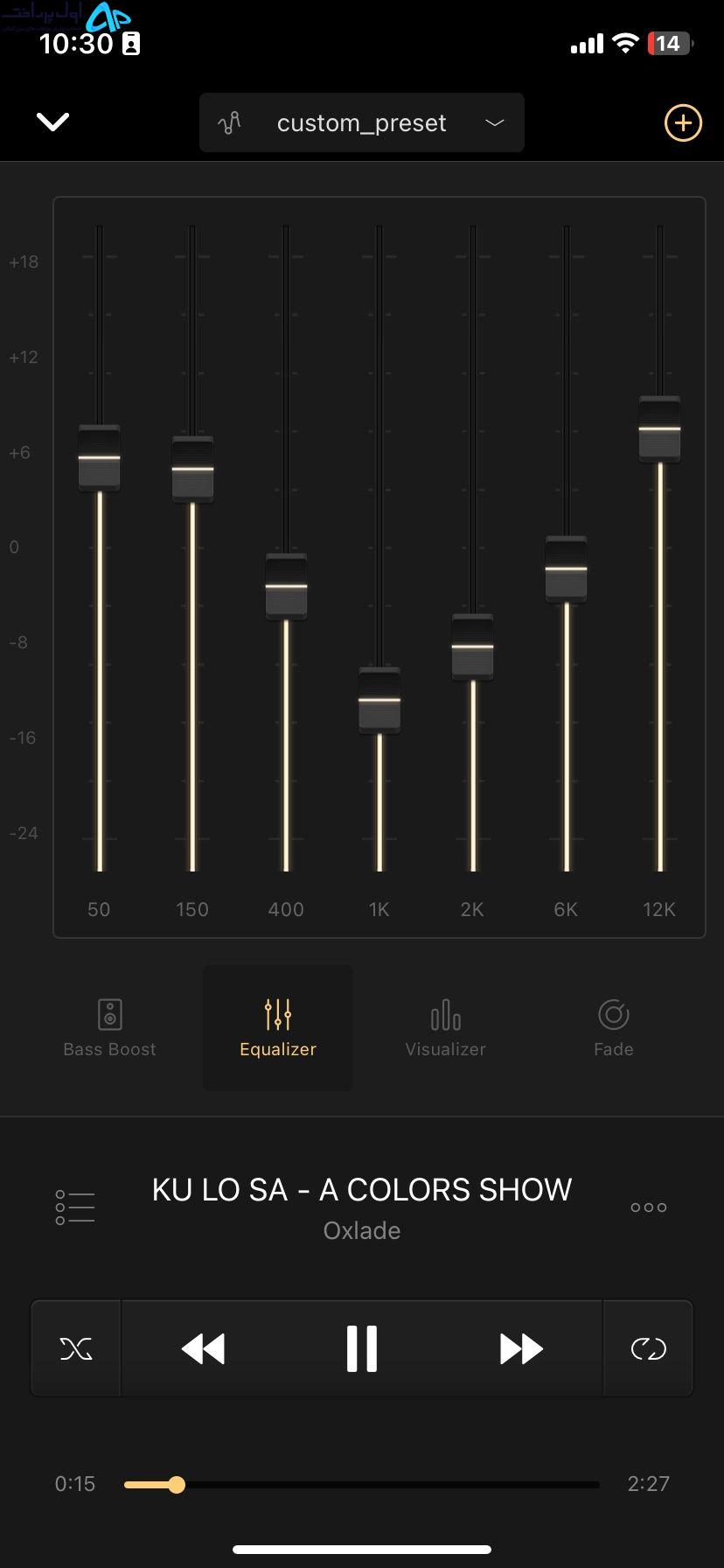Image resolution: width=724 pixels, height=1568 pixels.
Task: Tap the 12K band slider handle
Action: [x=659, y=429]
